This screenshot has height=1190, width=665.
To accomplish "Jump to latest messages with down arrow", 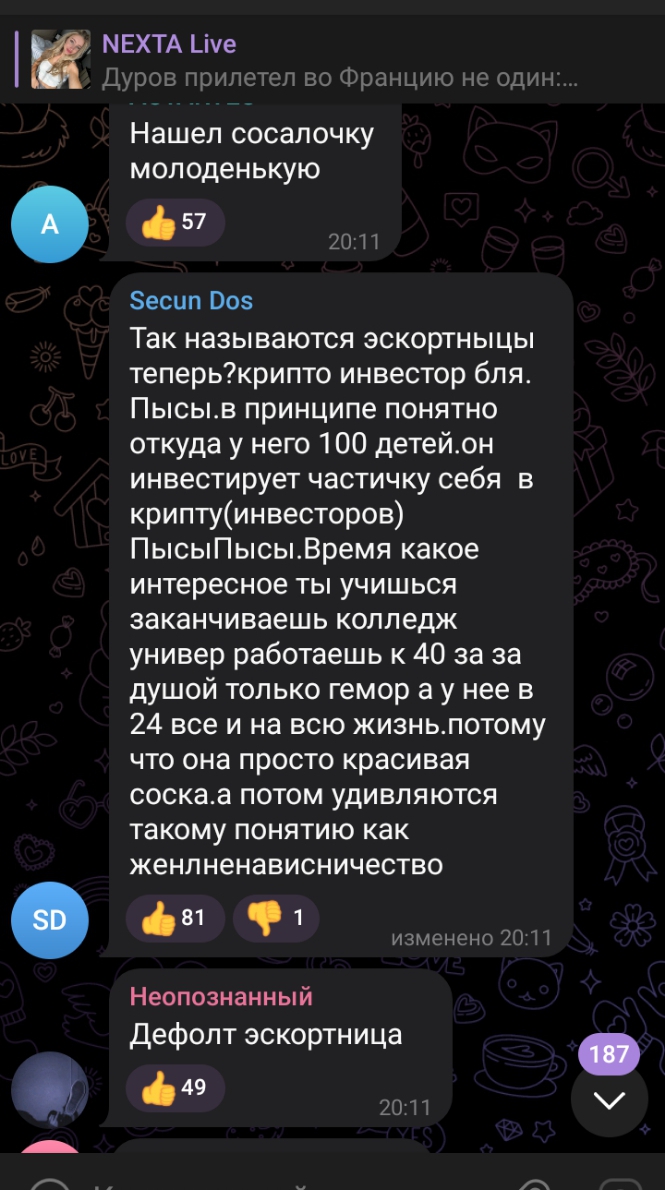I will [x=610, y=1100].
